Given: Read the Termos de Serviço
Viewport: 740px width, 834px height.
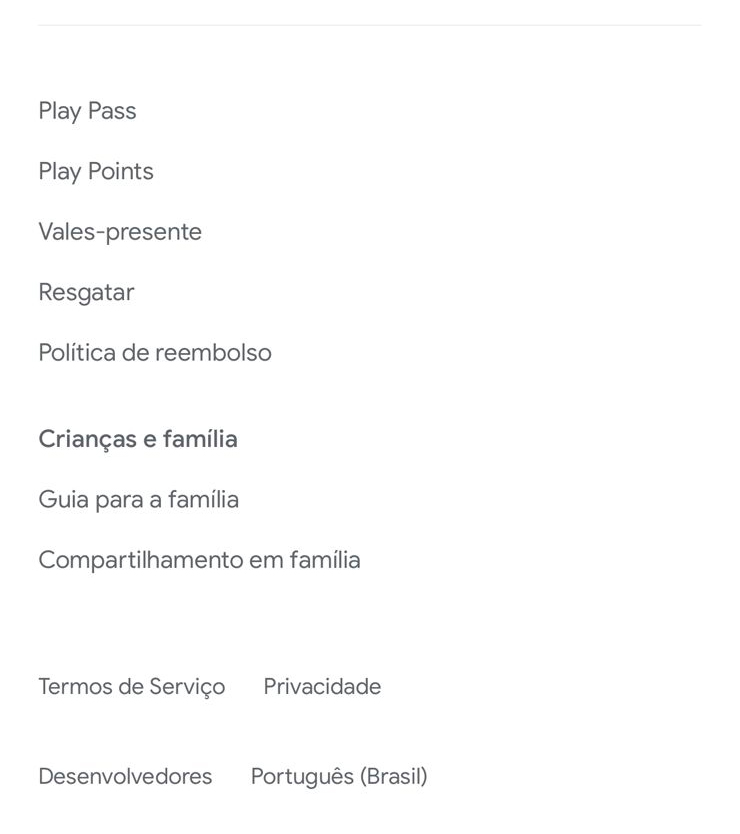Looking at the screenshot, I should click(131, 687).
